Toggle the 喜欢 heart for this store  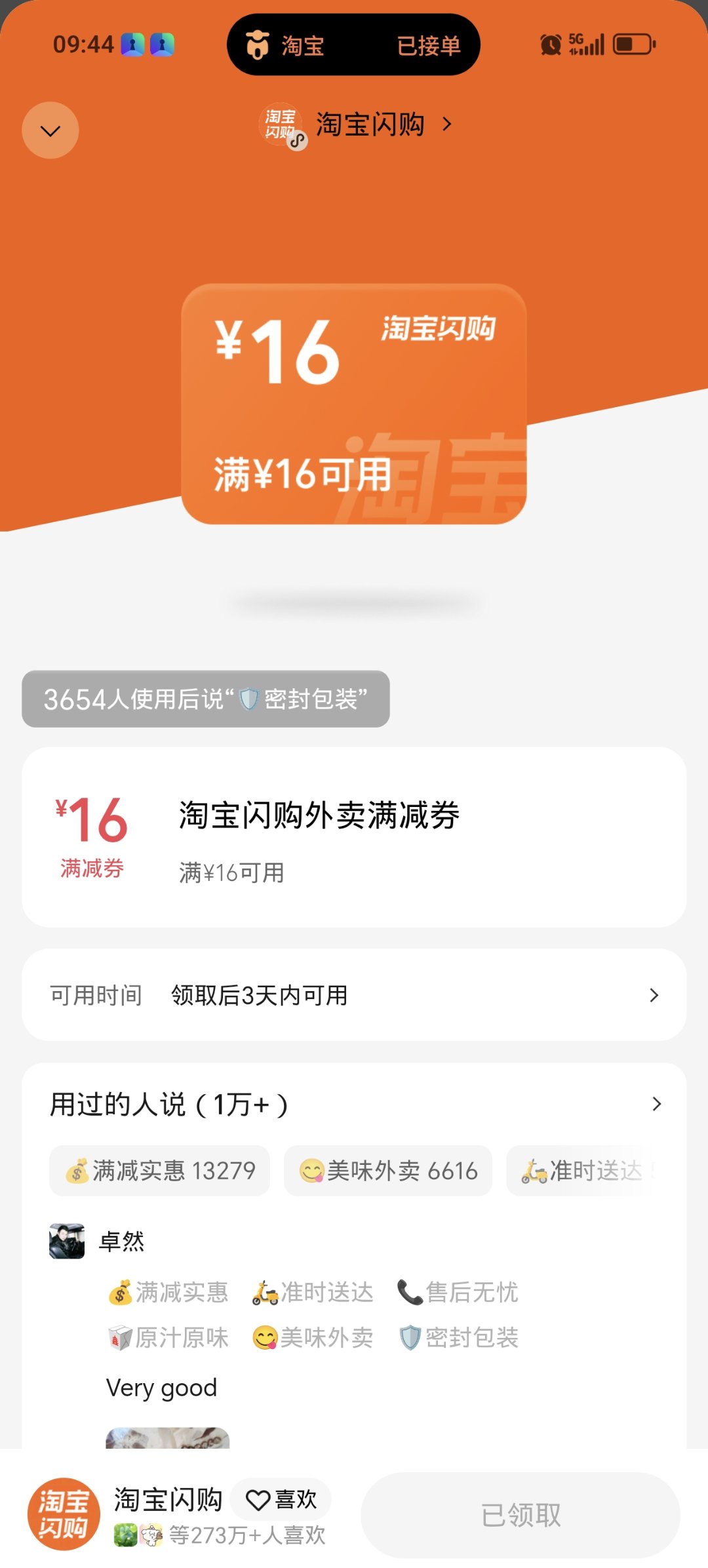[281, 1498]
